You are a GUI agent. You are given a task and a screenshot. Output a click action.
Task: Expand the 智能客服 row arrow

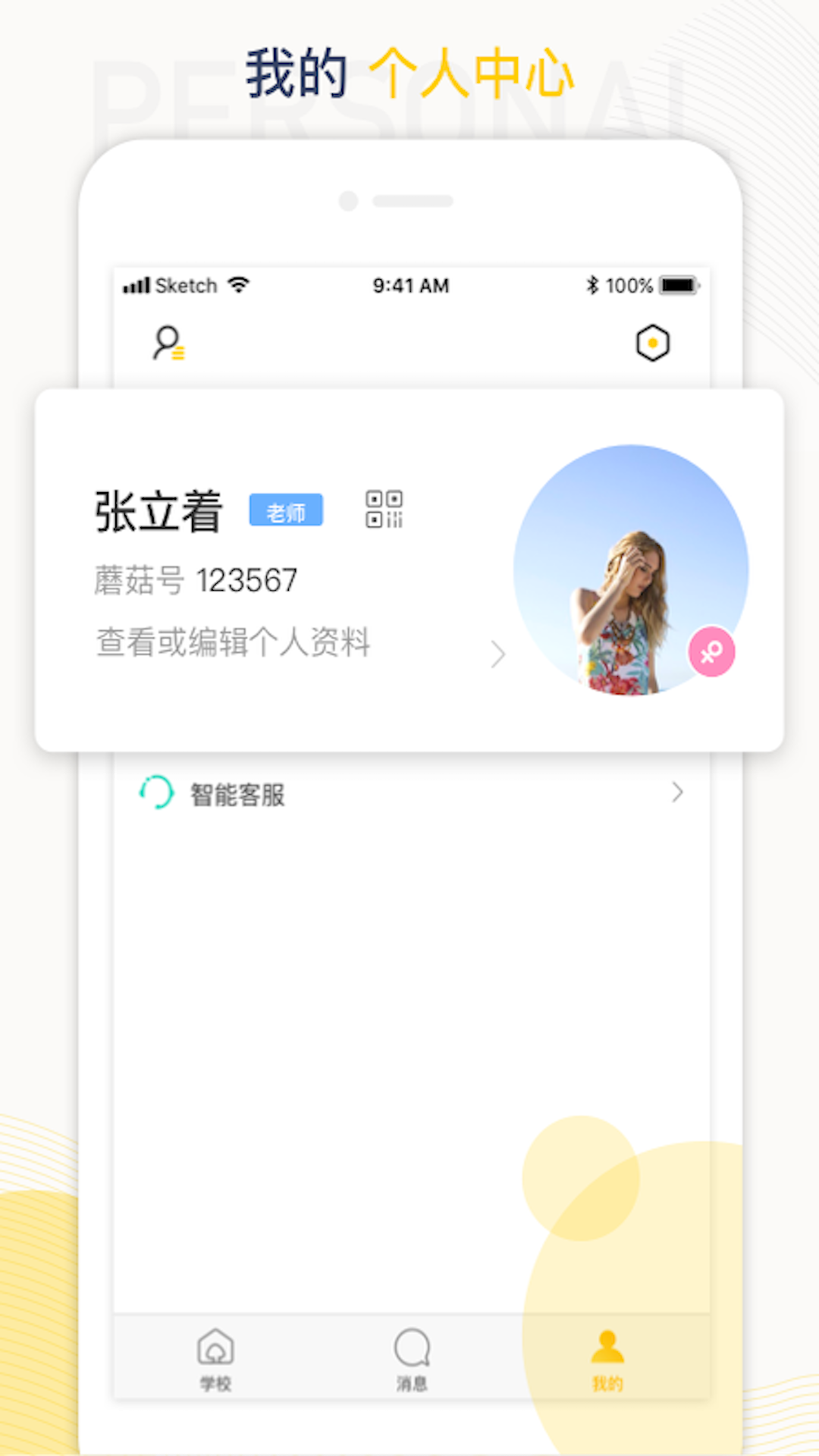tap(677, 792)
